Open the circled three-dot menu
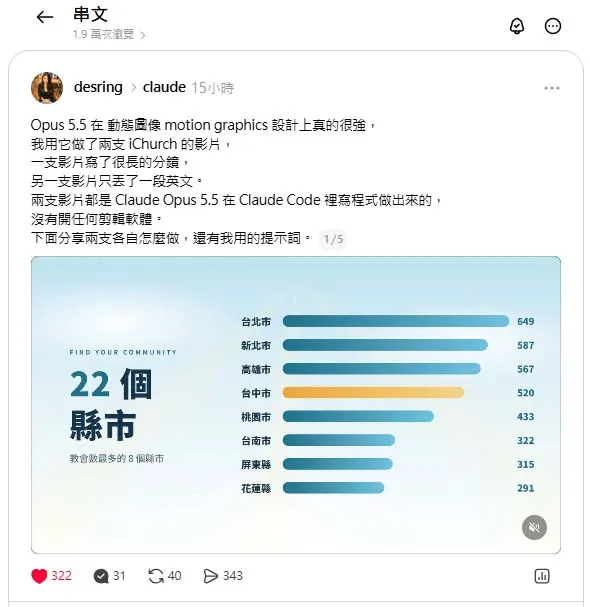590x607 pixels. point(552,26)
